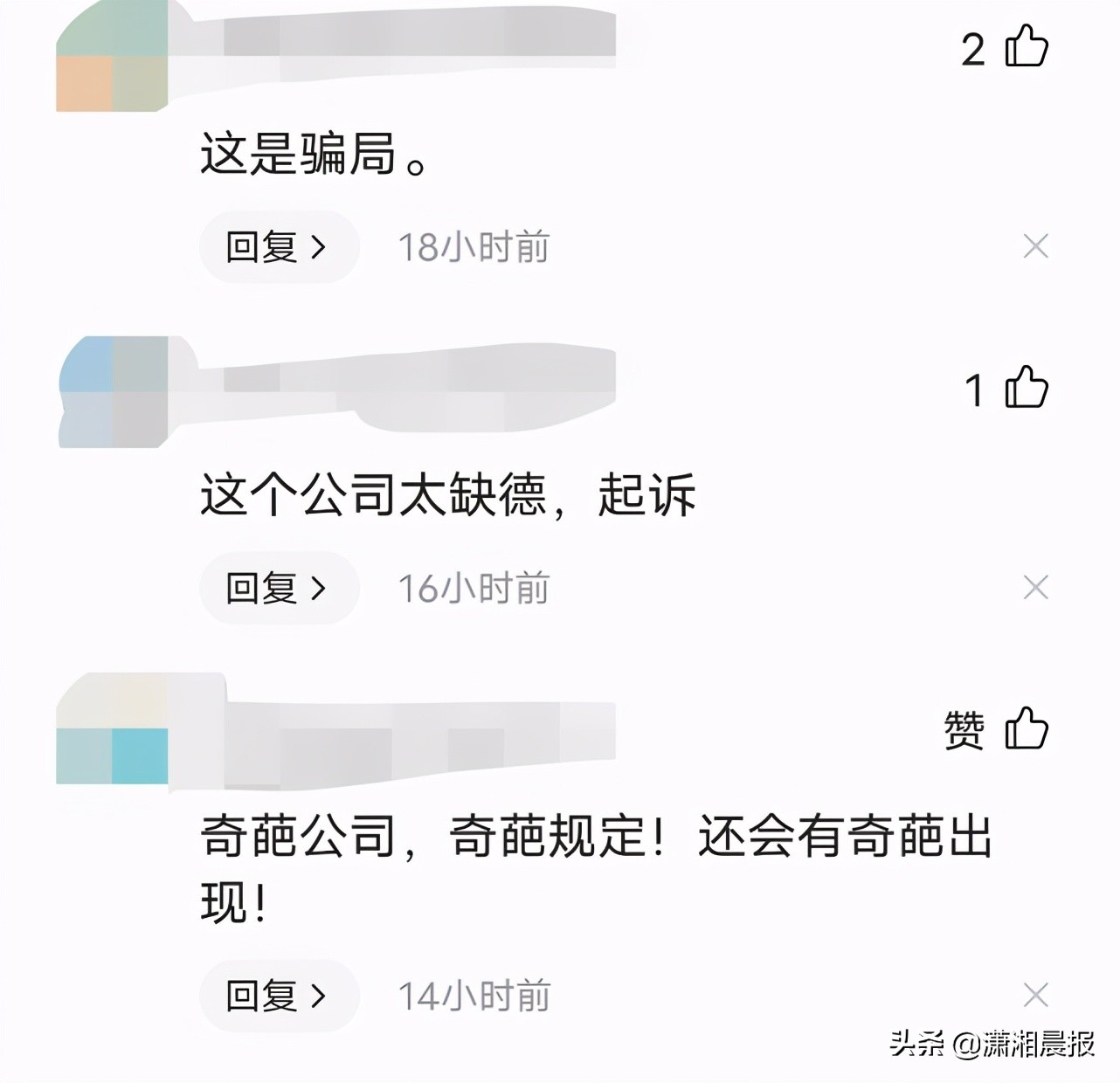Dismiss the comment posted 18小时前
Viewport: 1120px width, 1083px height.
click(x=1035, y=247)
